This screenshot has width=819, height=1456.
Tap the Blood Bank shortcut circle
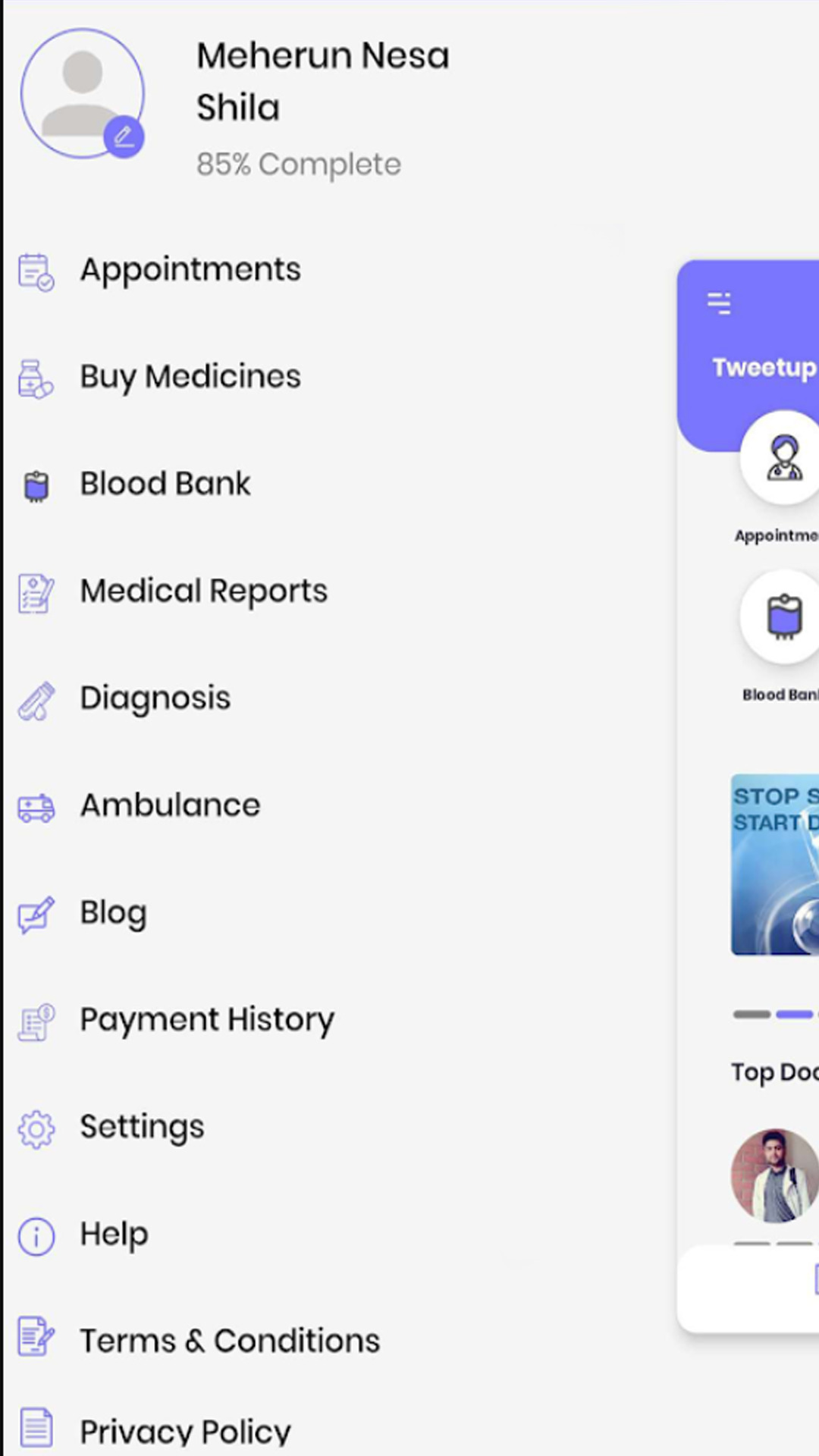point(781,617)
